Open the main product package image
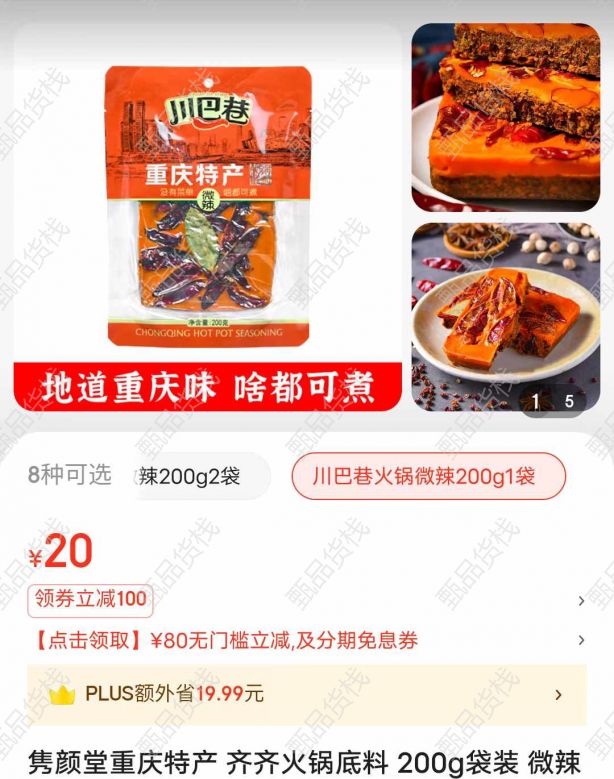The image size is (614, 779). [208, 215]
